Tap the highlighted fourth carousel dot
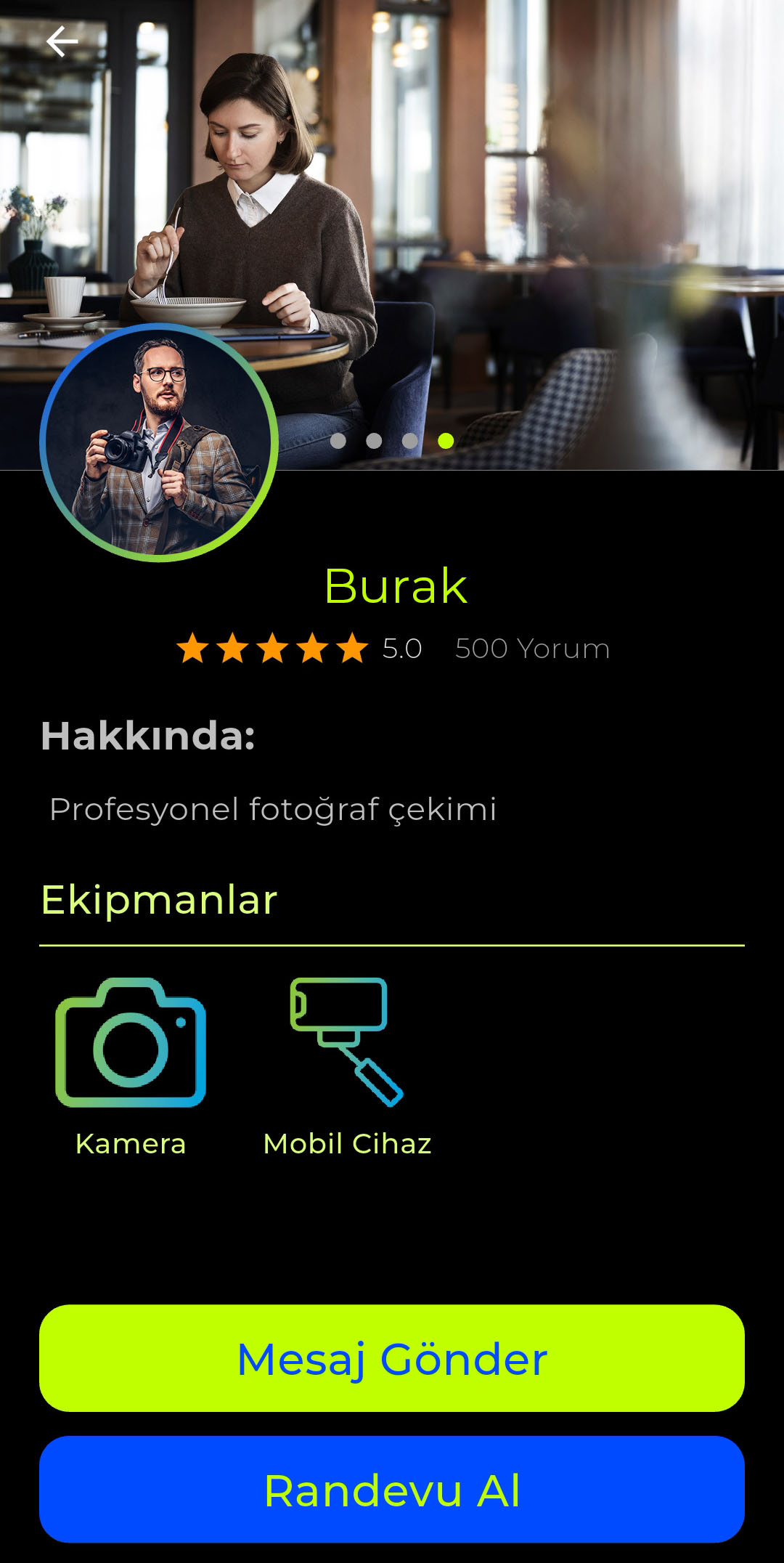Image resolution: width=784 pixels, height=1563 pixels. point(446,440)
